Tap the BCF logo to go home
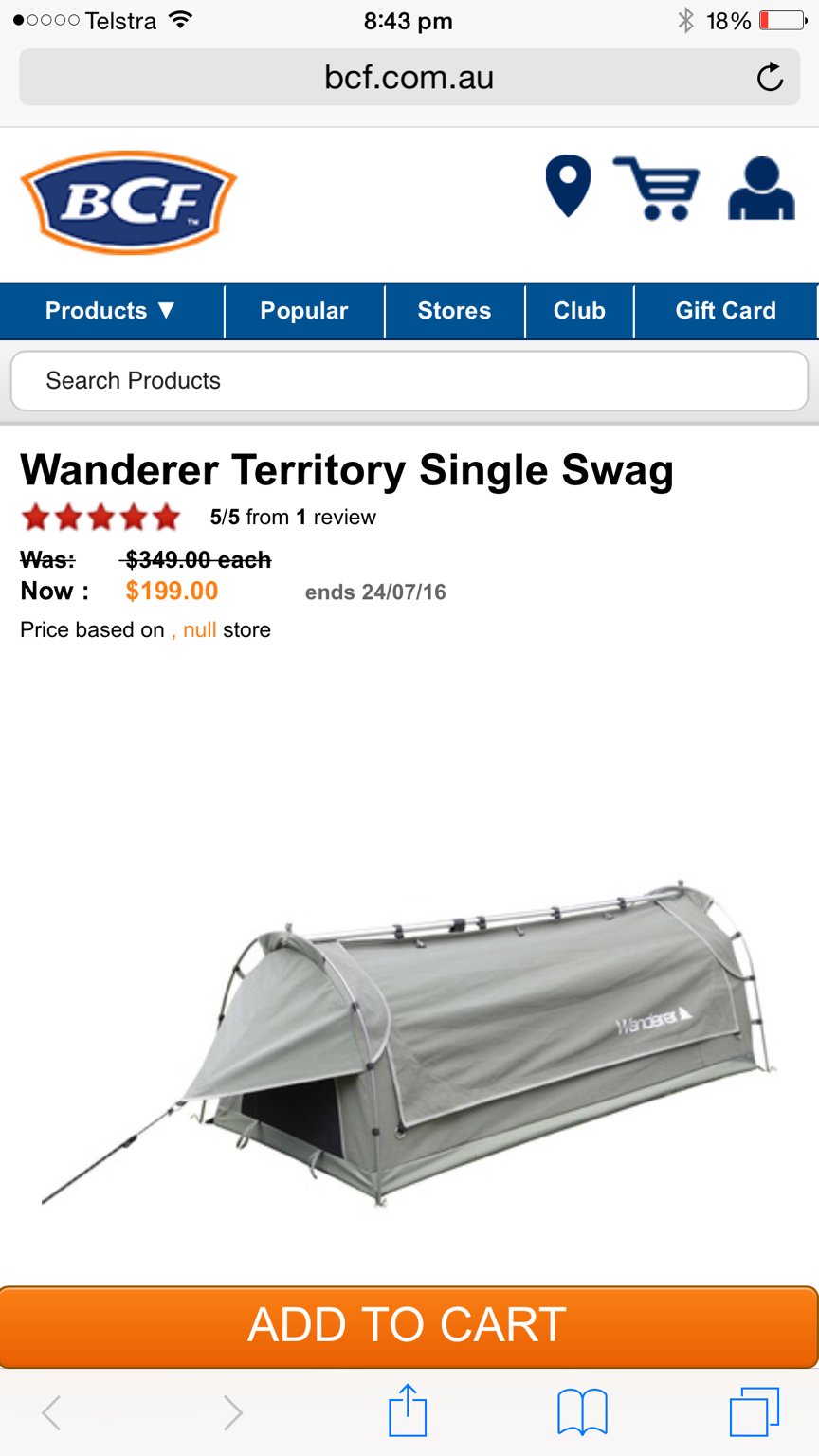Screen dimensions: 819x1456 click(128, 203)
